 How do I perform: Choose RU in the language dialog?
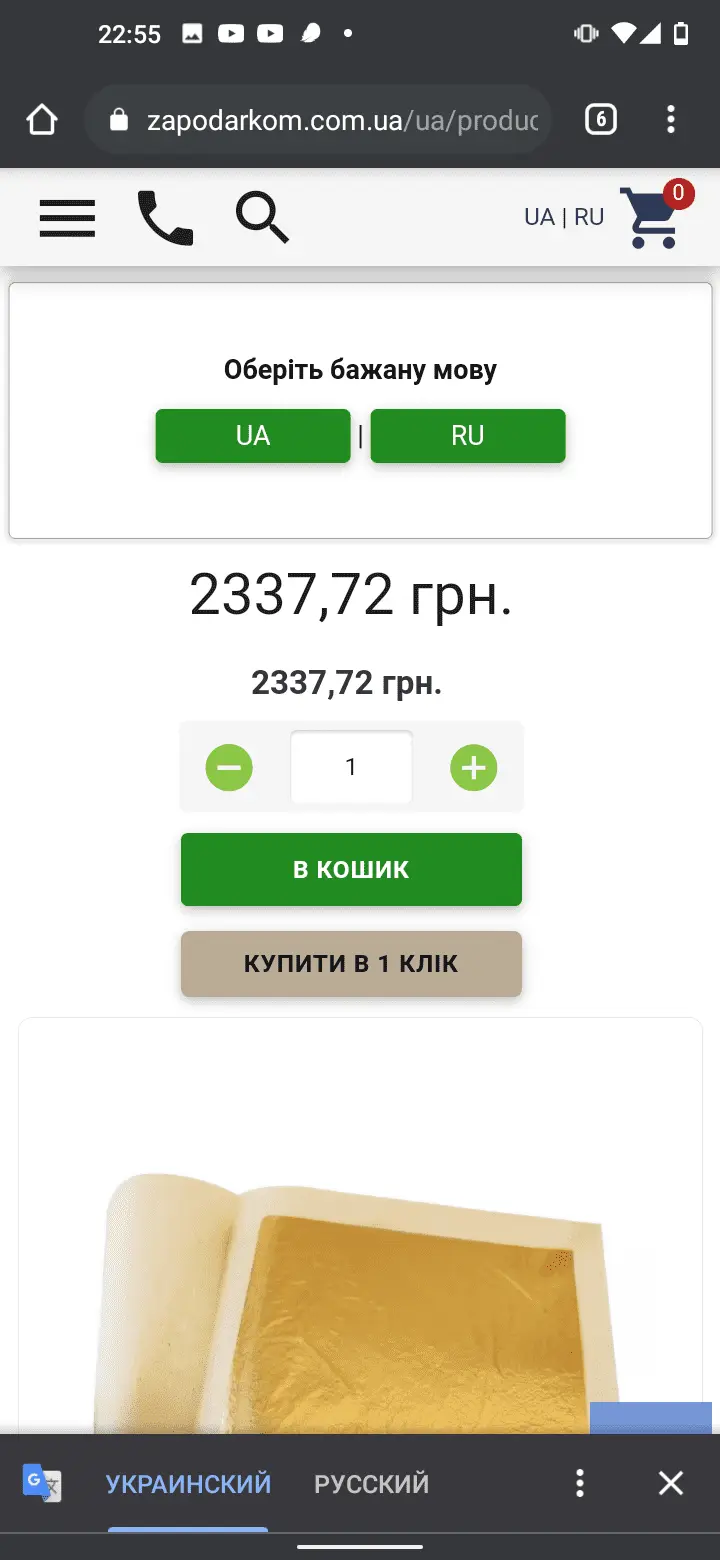[x=468, y=436]
